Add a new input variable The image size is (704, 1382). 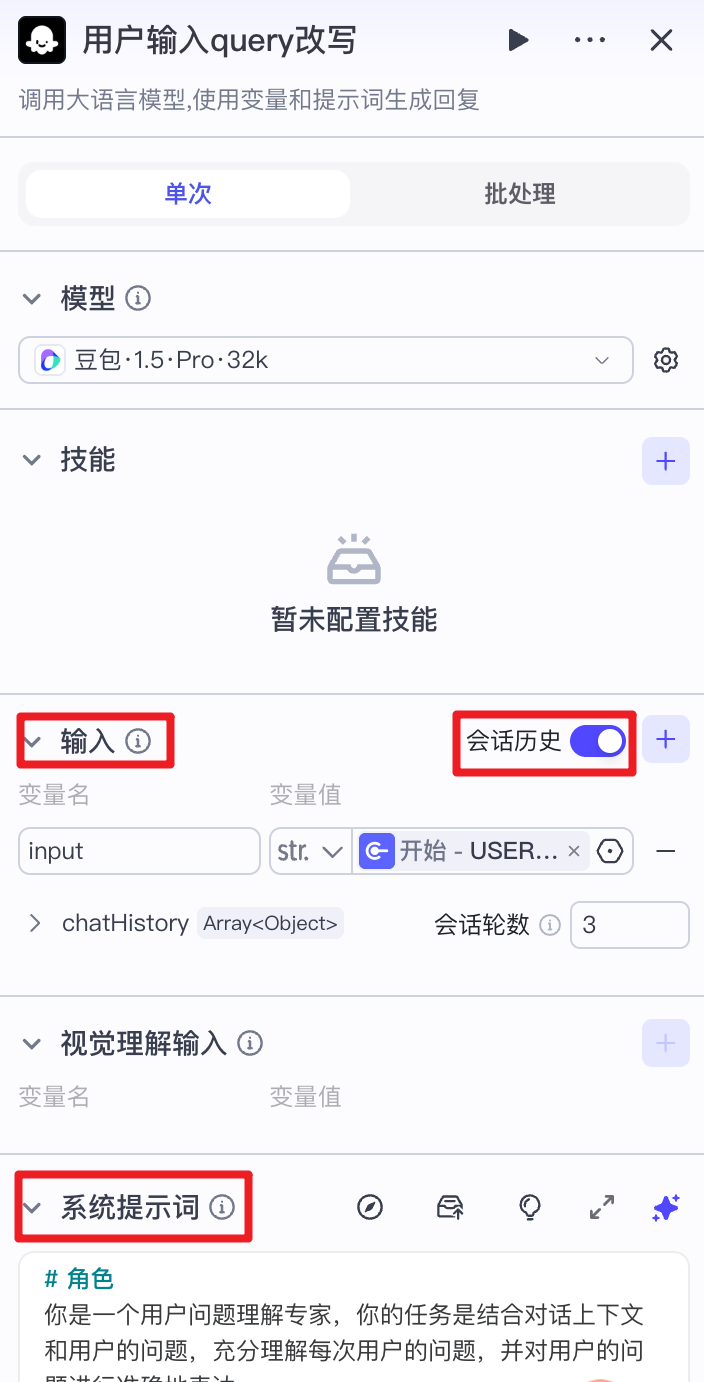coord(666,741)
